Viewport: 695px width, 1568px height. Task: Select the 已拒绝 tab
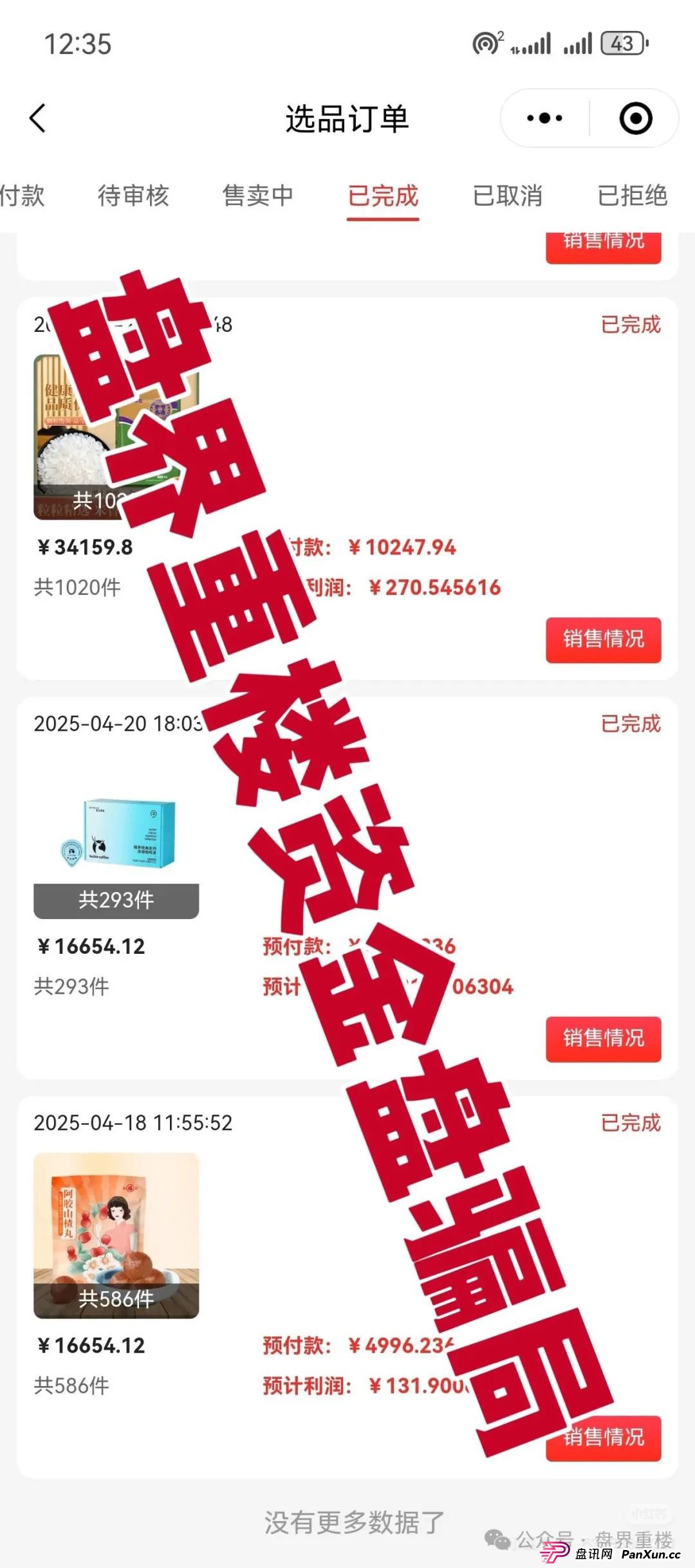click(x=631, y=197)
